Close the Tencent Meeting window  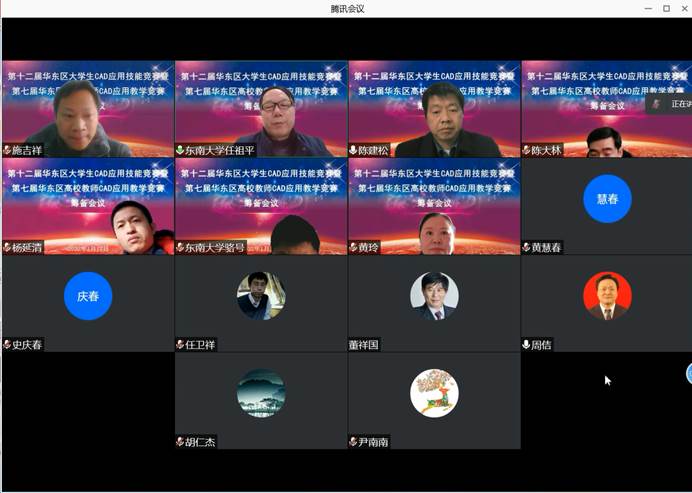pos(682,8)
